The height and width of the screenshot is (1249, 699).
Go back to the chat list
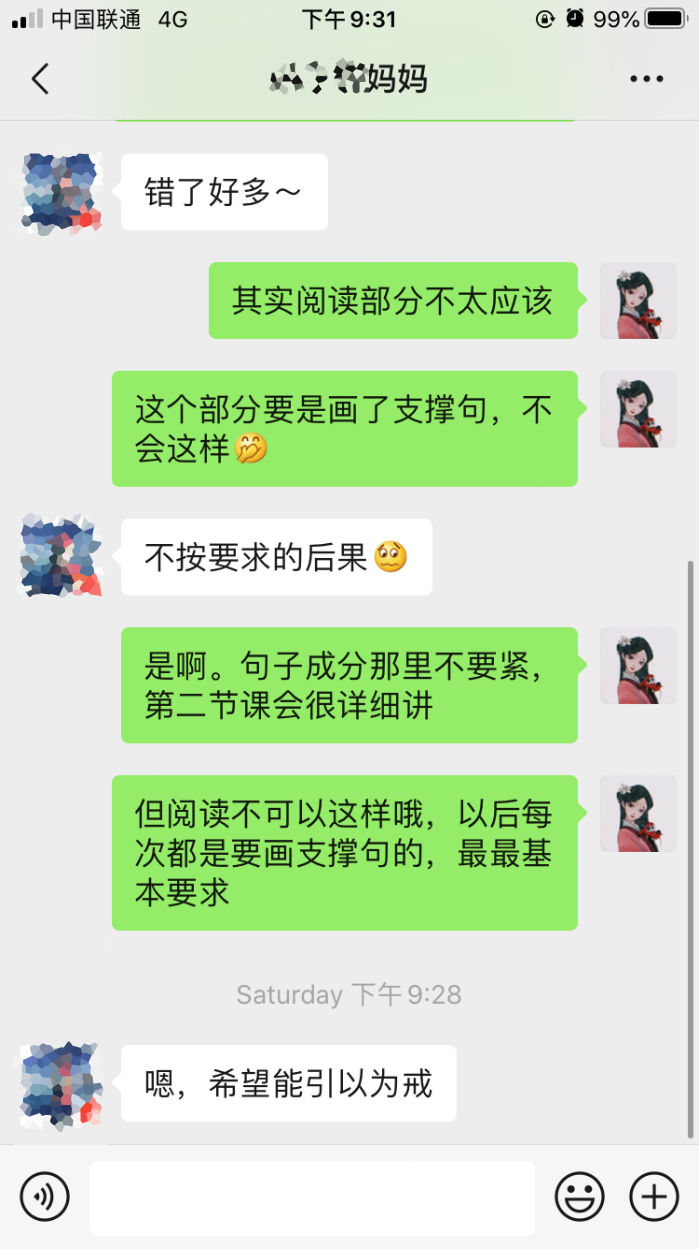tap(40, 79)
